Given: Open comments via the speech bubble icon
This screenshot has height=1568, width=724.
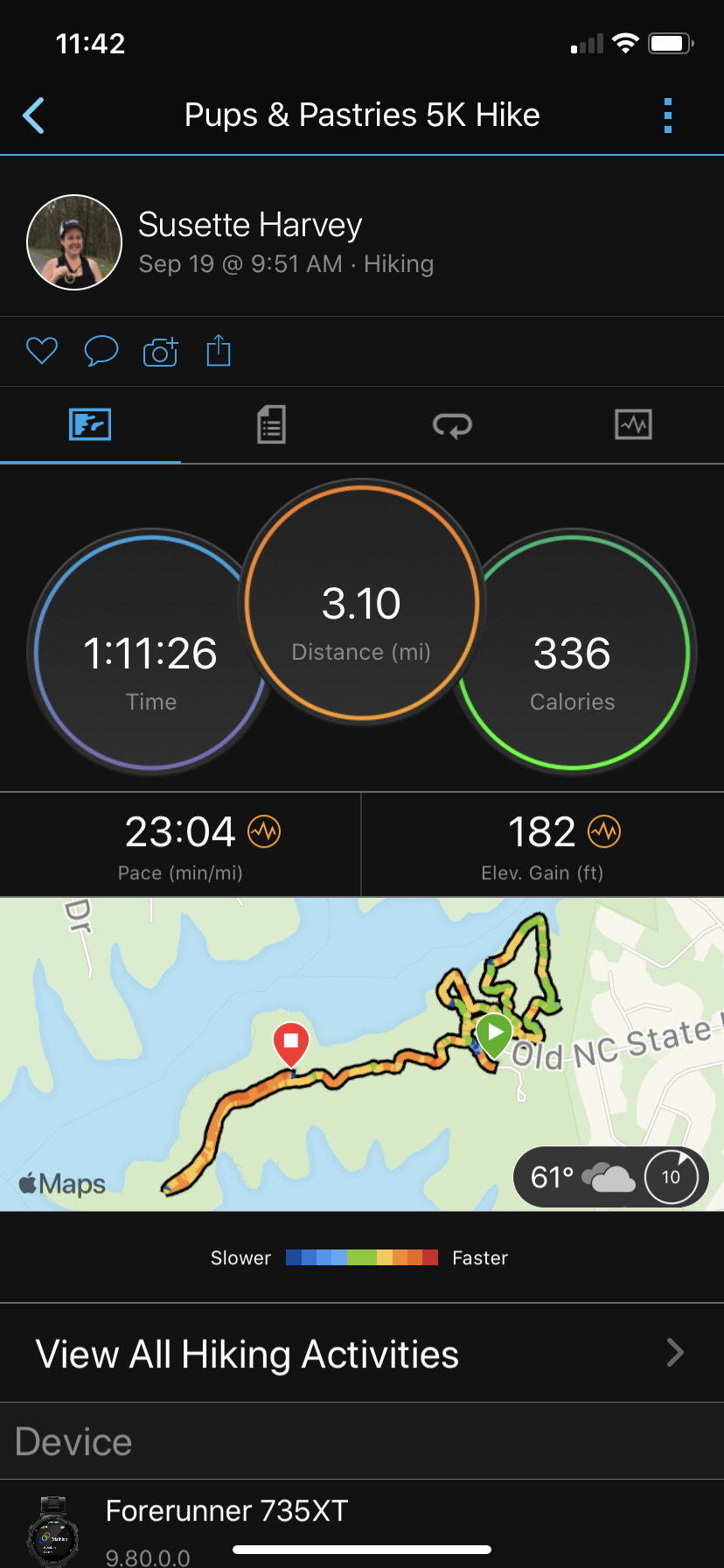Looking at the screenshot, I should 101,351.
